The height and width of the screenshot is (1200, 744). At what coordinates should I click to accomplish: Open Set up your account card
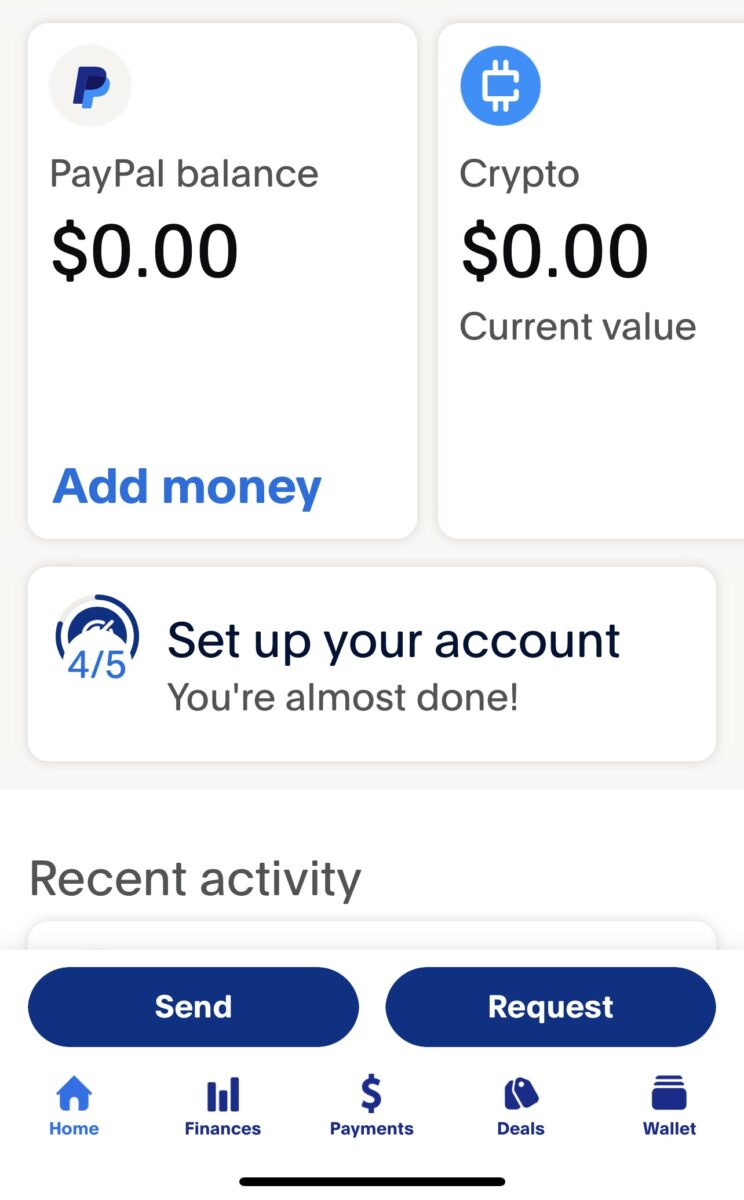point(372,664)
